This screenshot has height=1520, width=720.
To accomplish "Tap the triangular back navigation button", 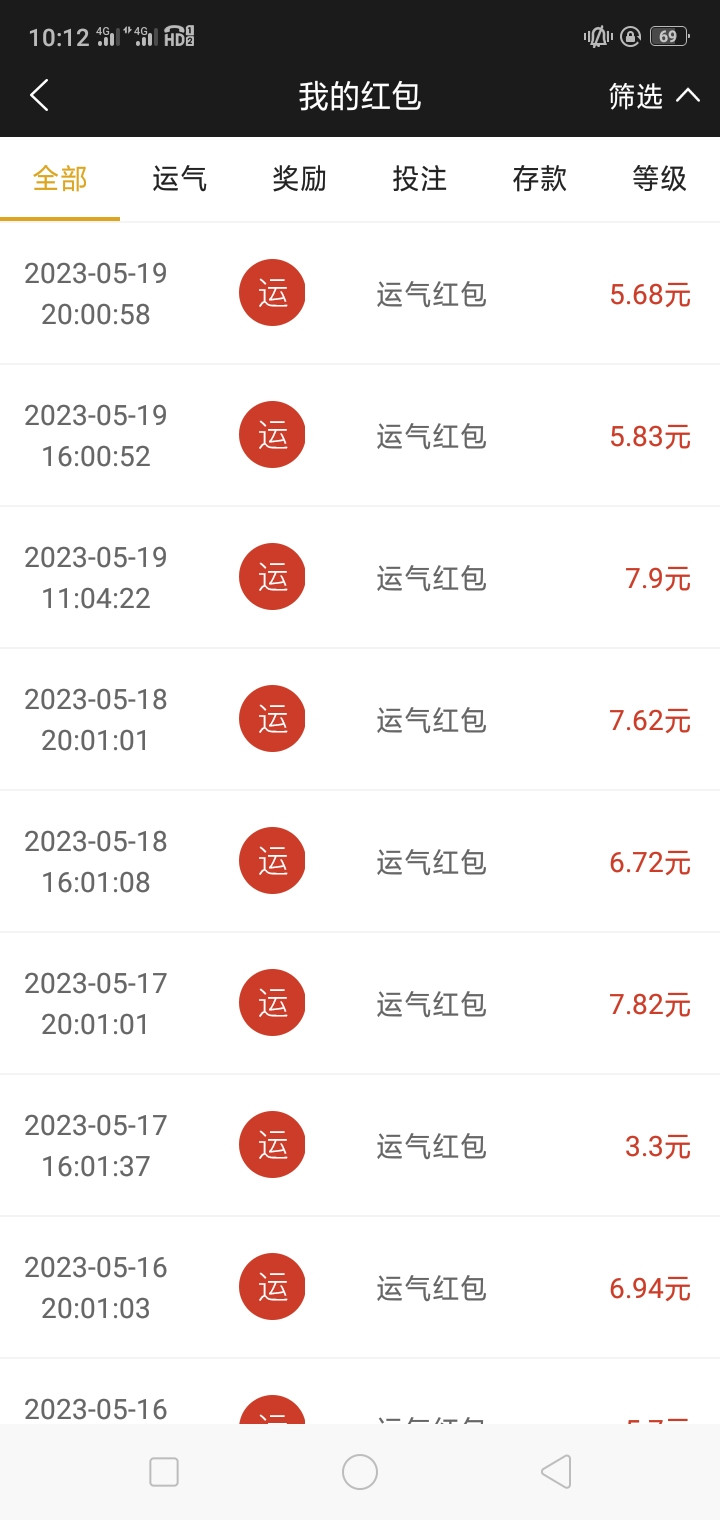I will click(x=556, y=1472).
